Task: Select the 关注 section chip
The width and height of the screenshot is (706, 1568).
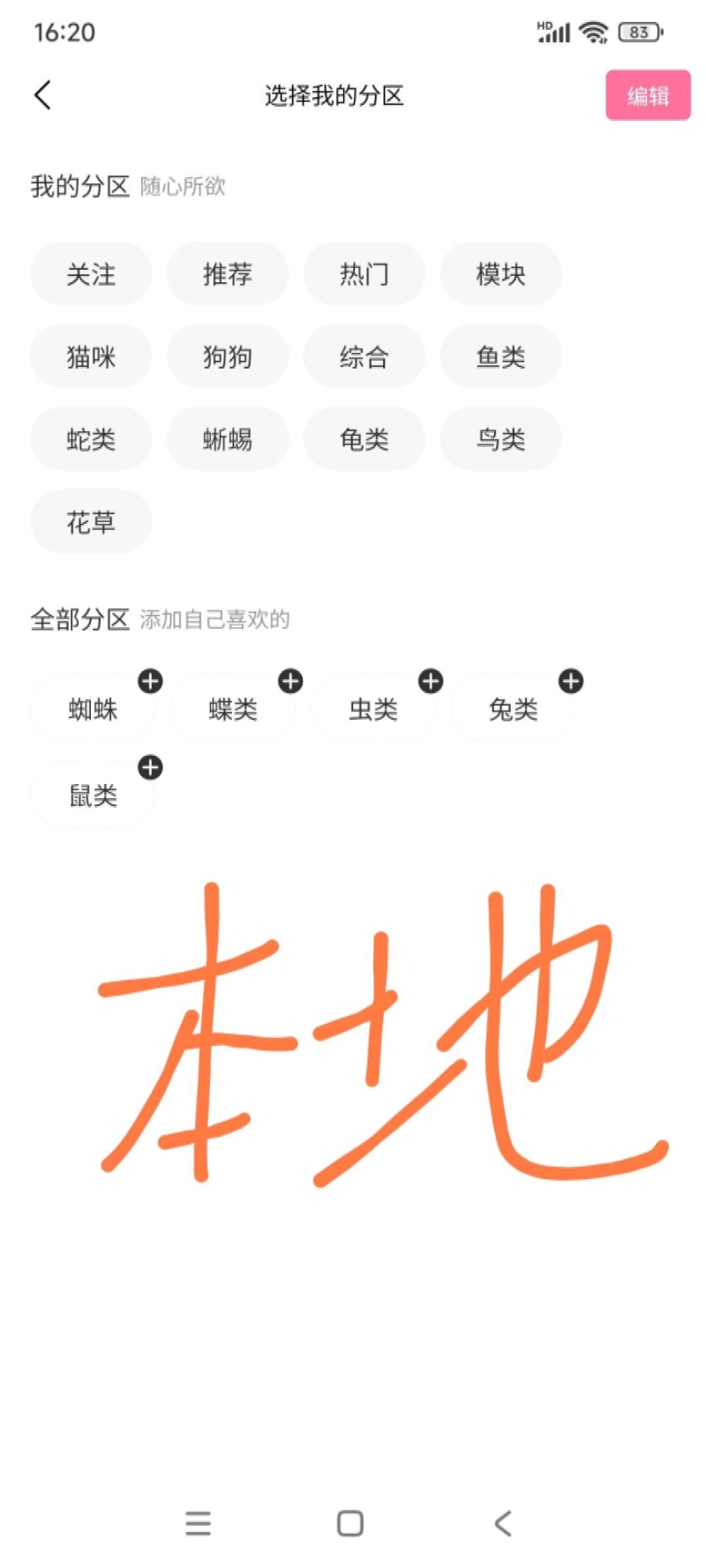Action: point(91,274)
